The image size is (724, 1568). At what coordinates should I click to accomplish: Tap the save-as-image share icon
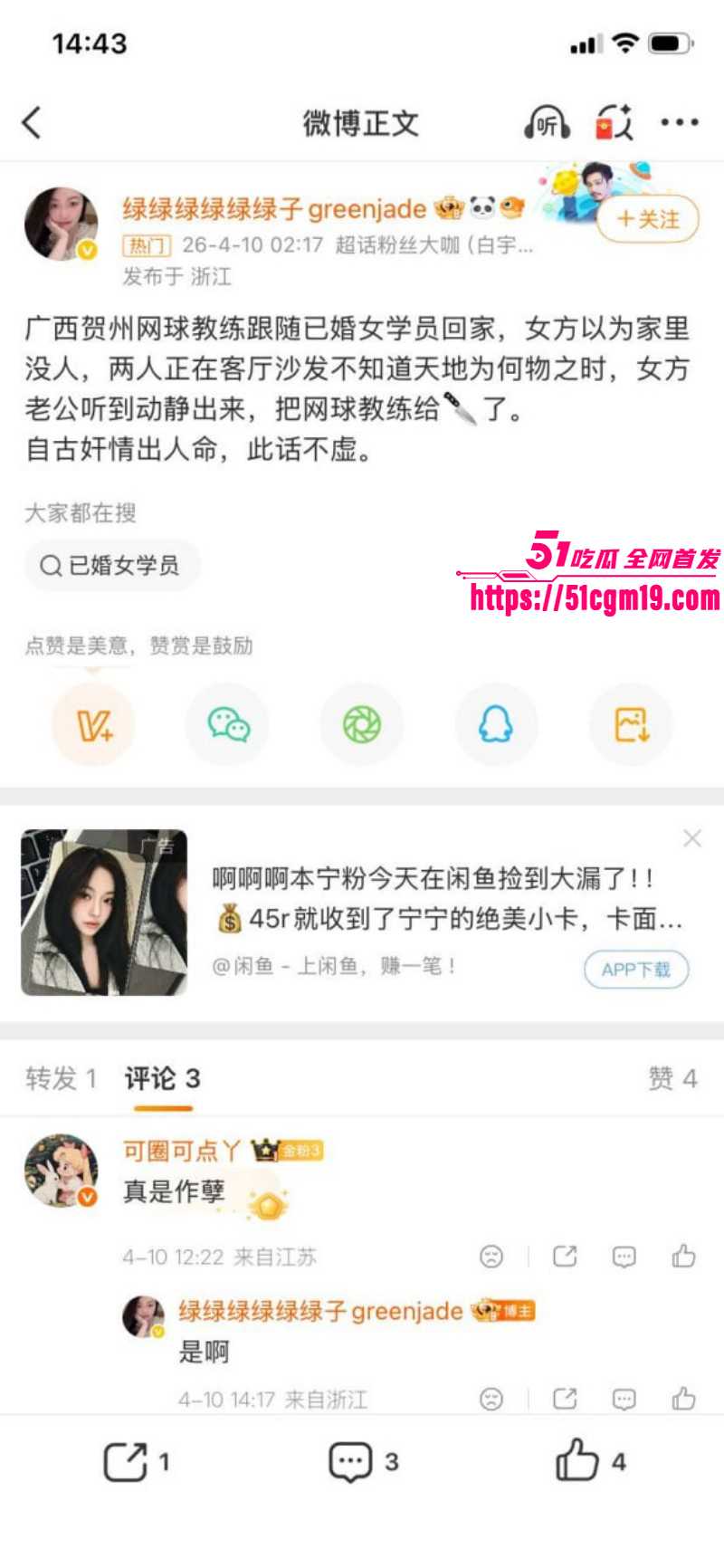630,724
